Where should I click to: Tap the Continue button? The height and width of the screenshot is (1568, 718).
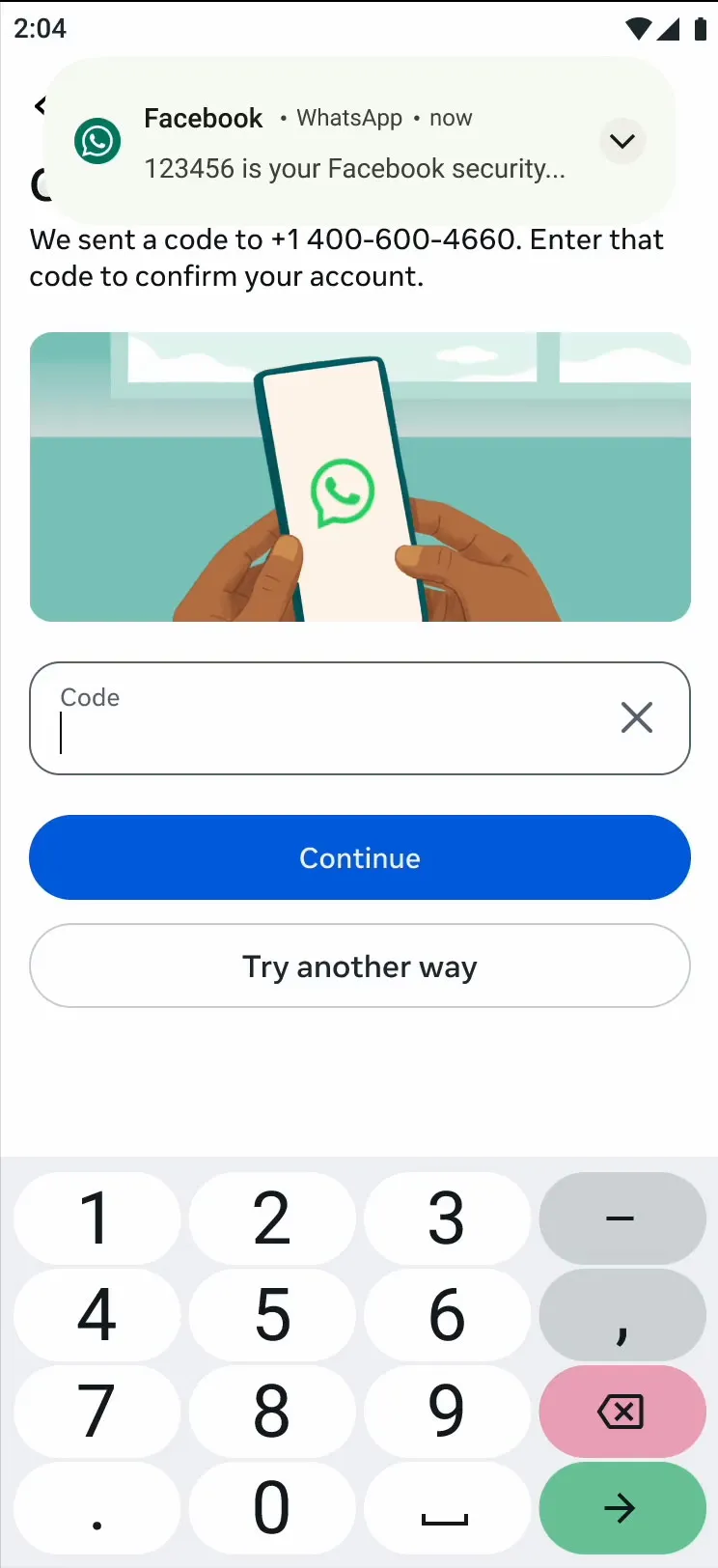point(359,857)
